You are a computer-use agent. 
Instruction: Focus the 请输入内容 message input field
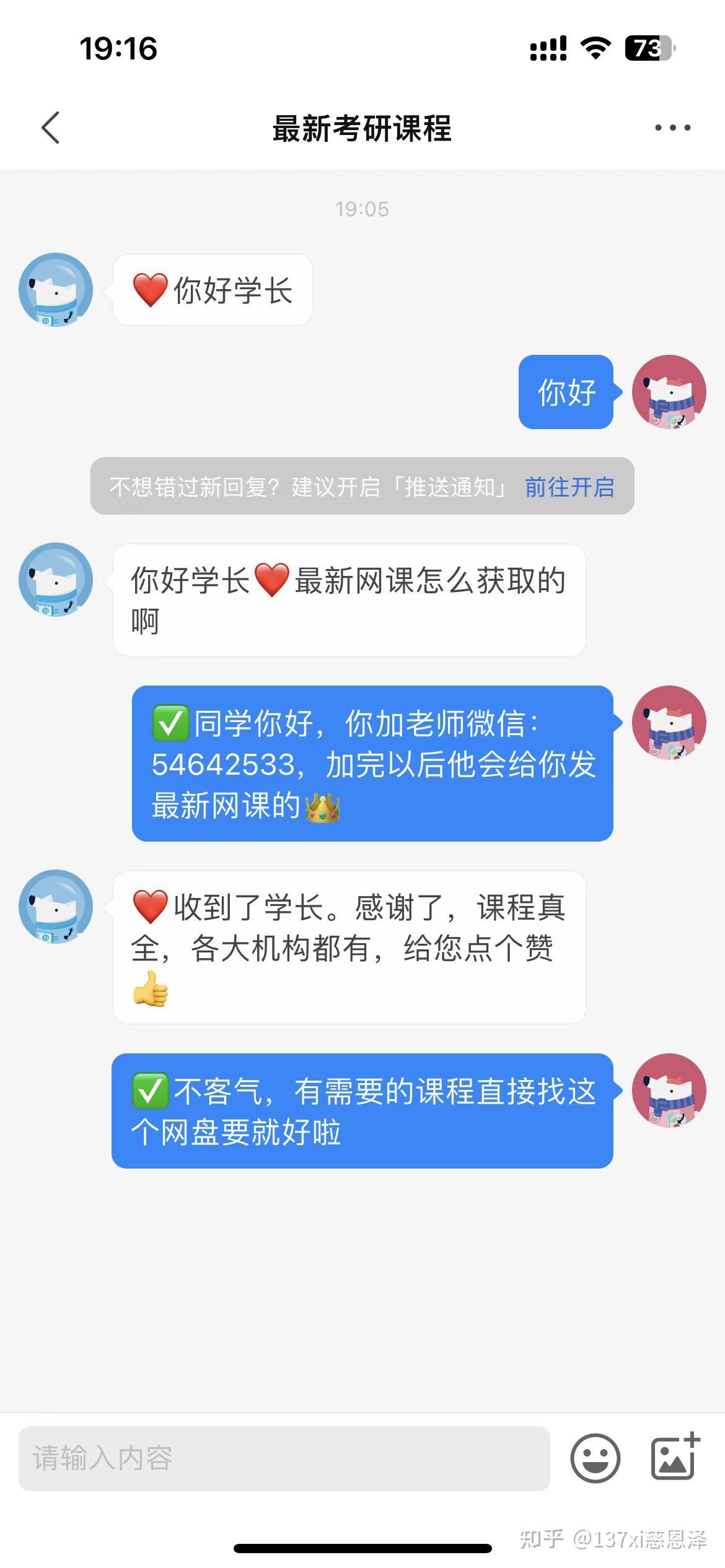pos(284,1458)
